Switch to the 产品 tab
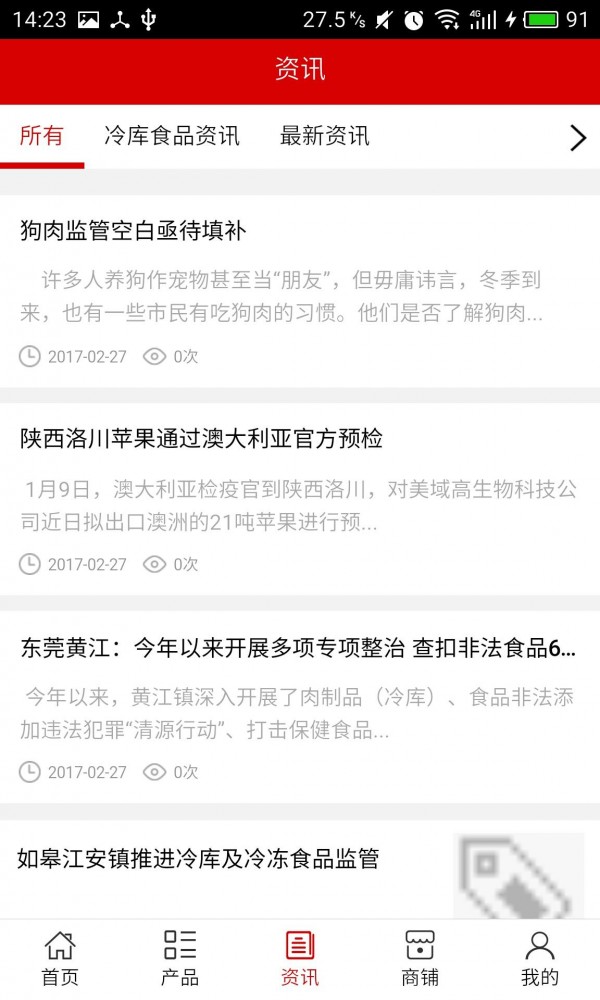Viewport: 600px width, 1000px height. [180, 958]
